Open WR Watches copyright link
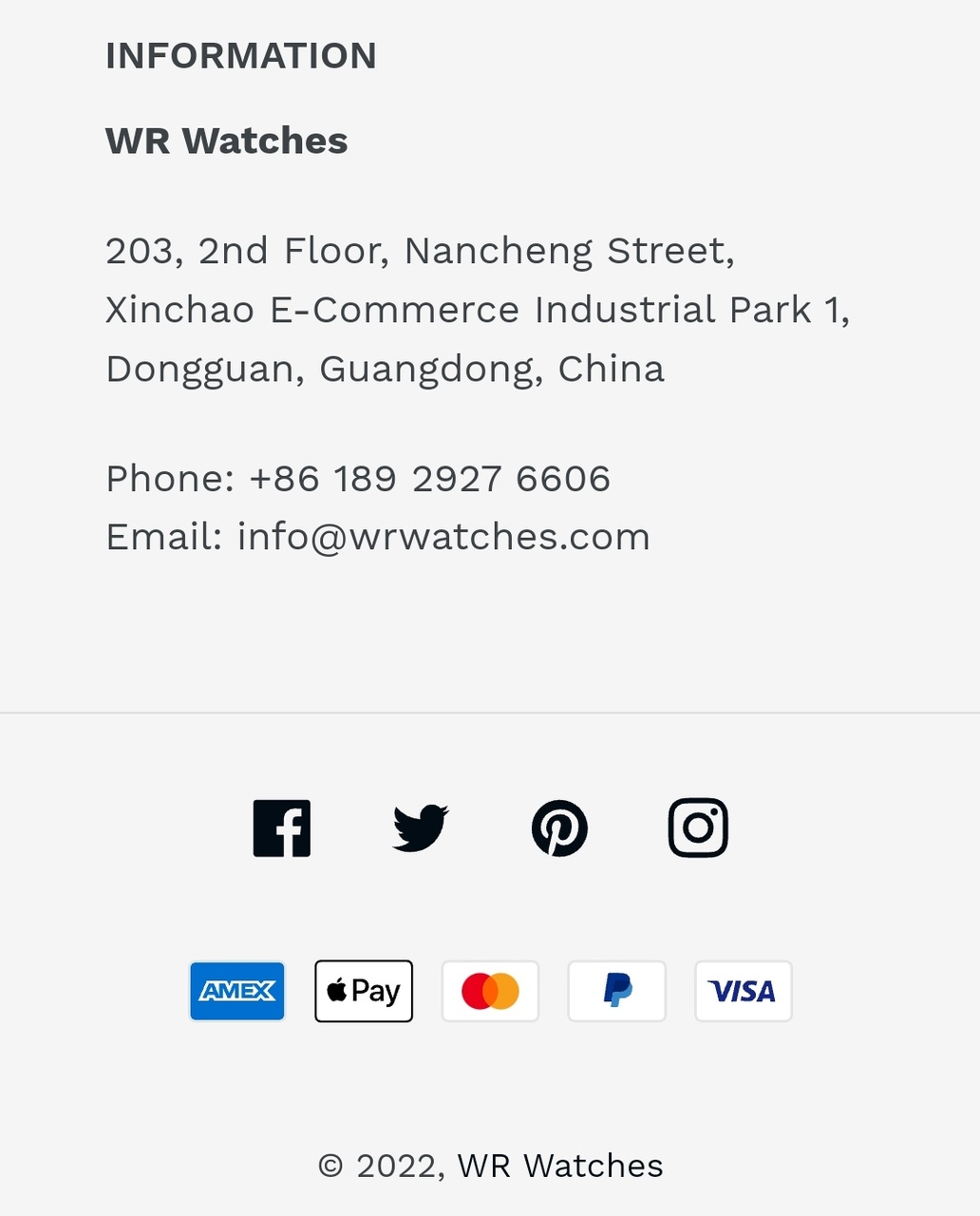 pos(560,1166)
